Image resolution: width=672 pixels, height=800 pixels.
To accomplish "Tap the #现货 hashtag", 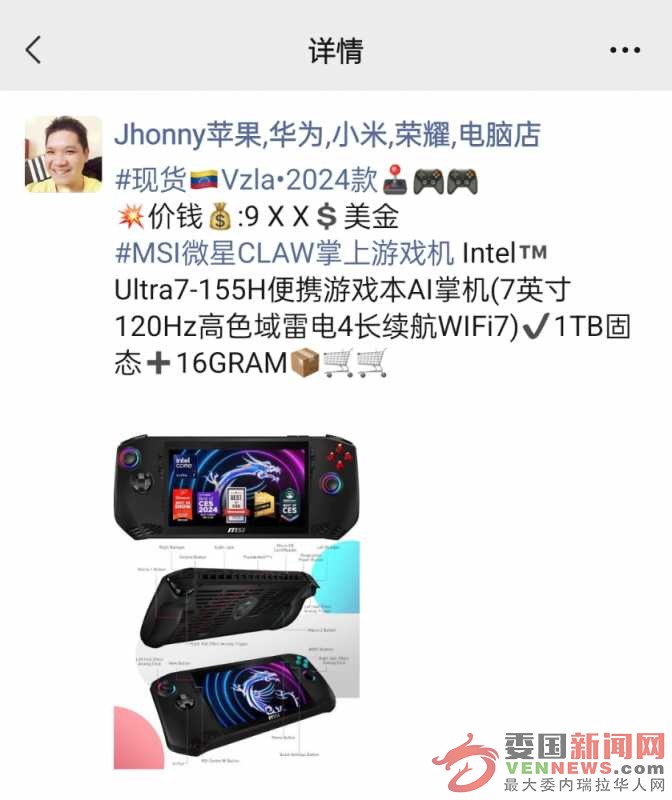I will (x=150, y=181).
